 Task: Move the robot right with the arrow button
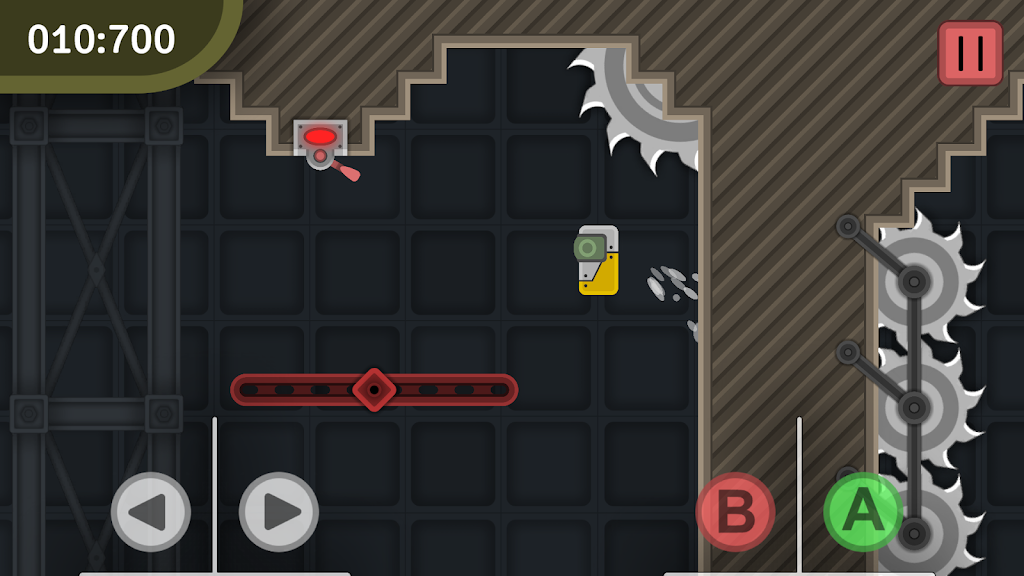[x=279, y=512]
